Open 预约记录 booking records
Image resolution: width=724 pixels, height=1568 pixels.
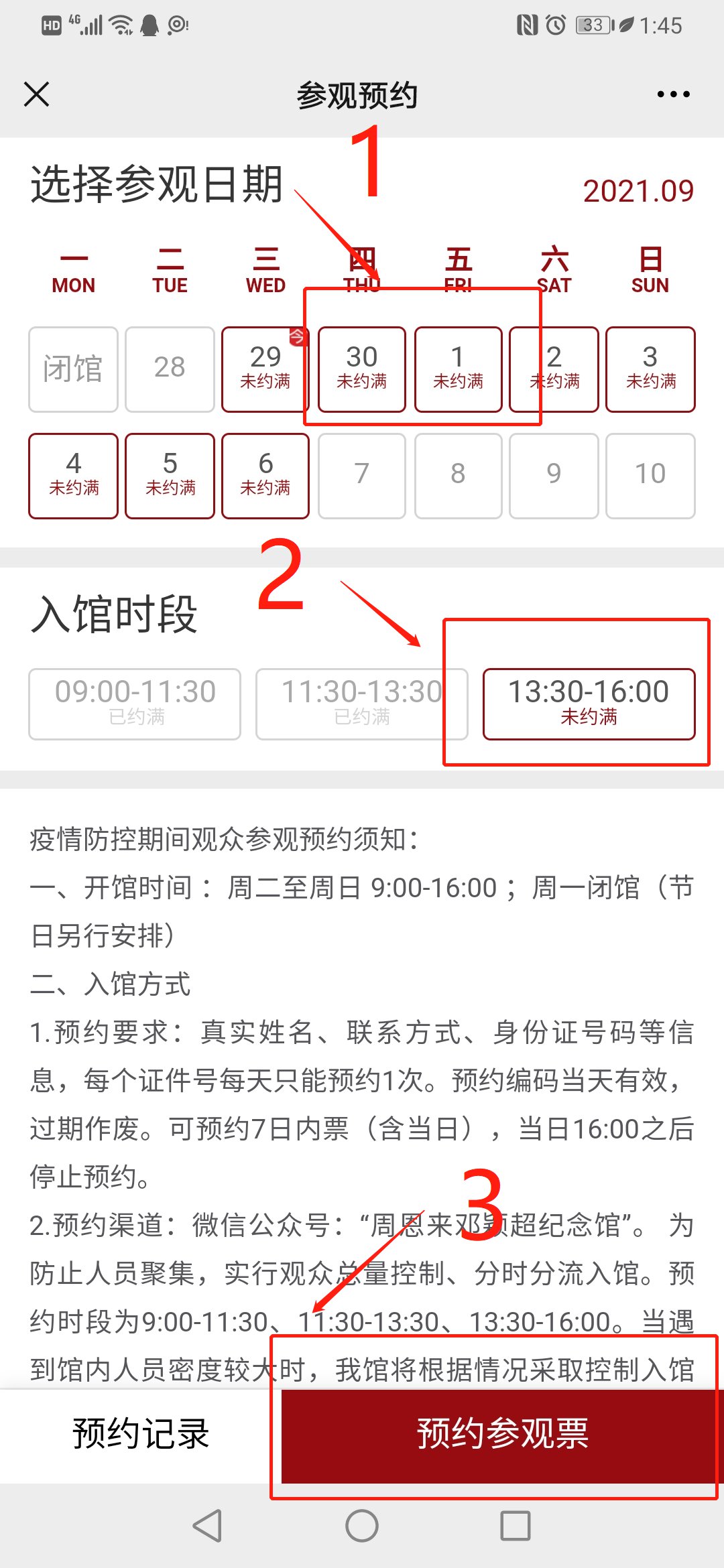point(141,1434)
